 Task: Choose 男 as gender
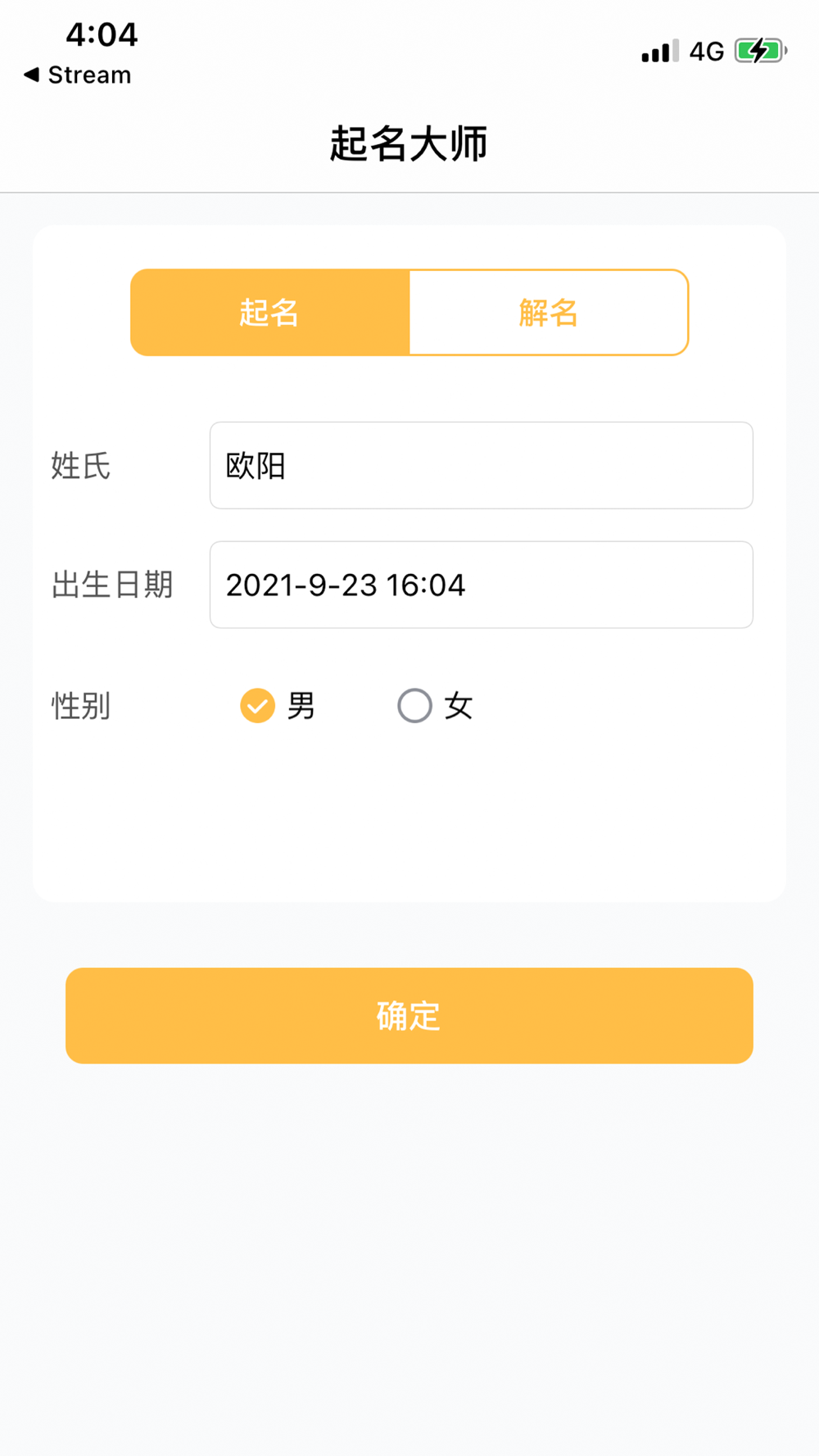coord(278,705)
